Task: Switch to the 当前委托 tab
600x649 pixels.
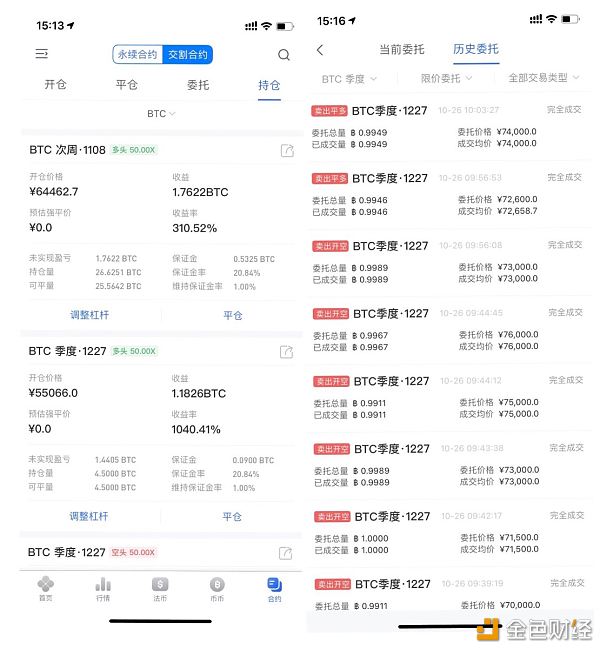Action: 401,50
